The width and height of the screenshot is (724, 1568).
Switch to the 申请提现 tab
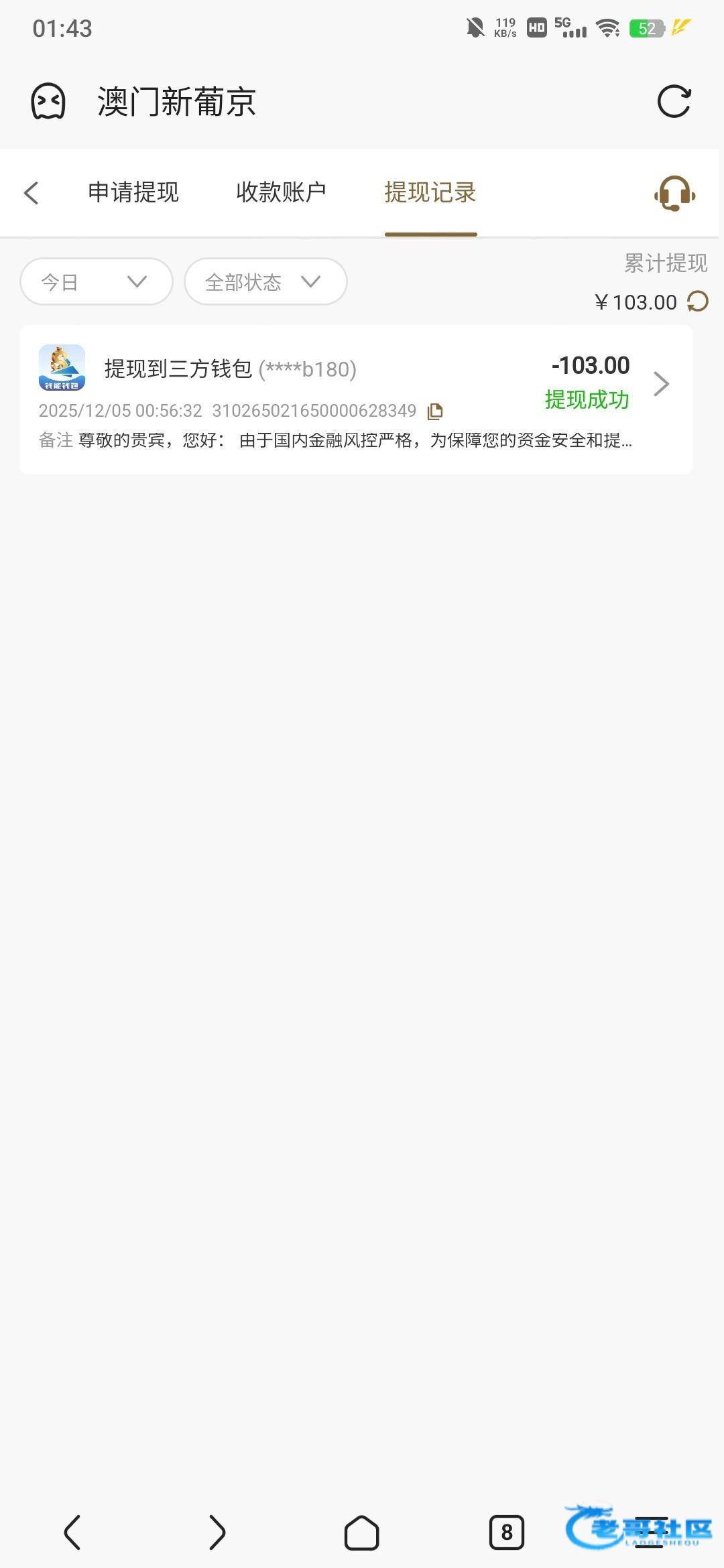click(133, 192)
